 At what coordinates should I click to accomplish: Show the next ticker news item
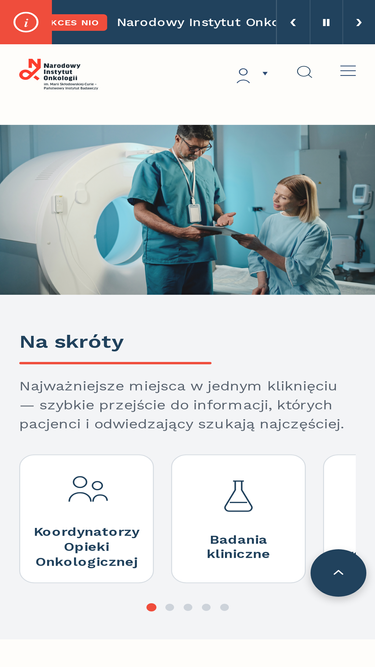359,22
